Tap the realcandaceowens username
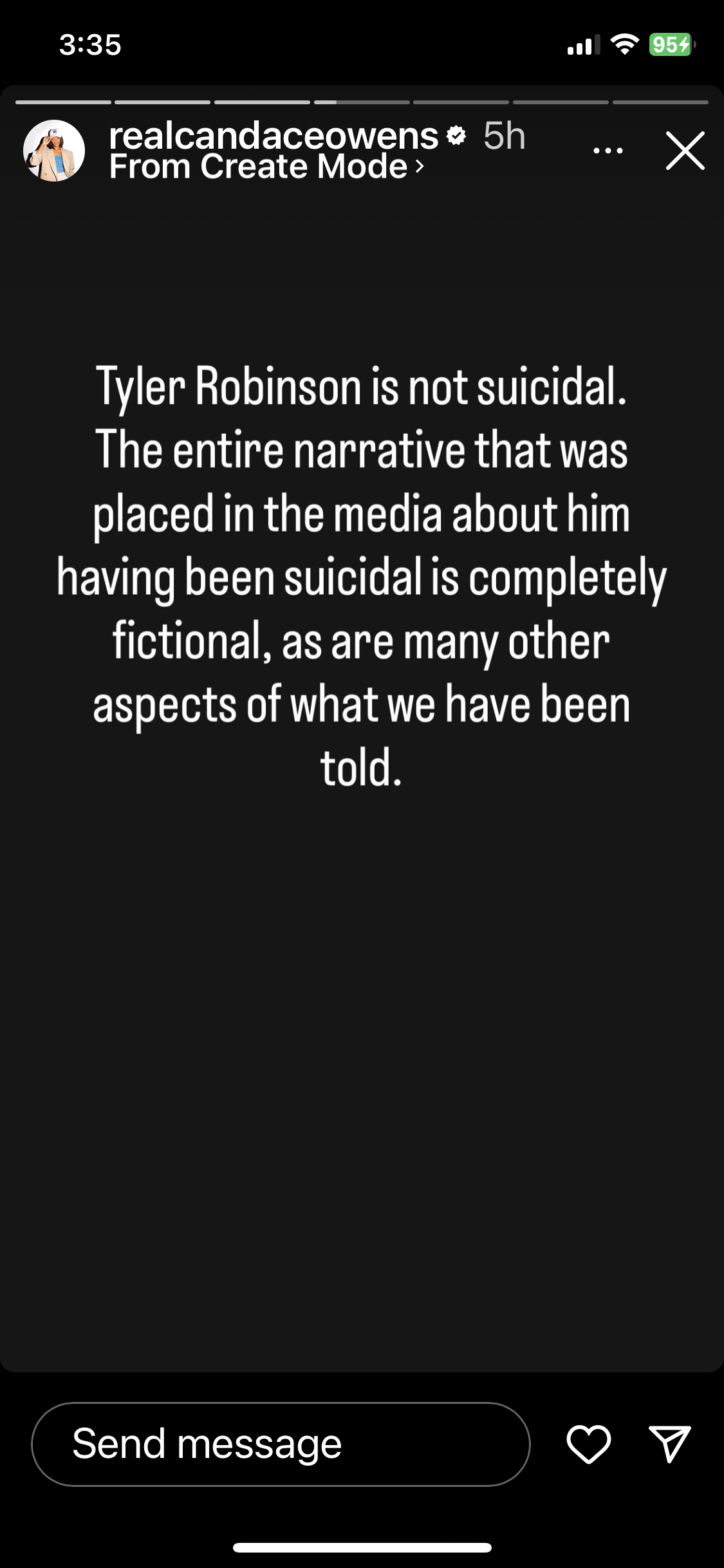The image size is (724, 1568). tap(274, 135)
